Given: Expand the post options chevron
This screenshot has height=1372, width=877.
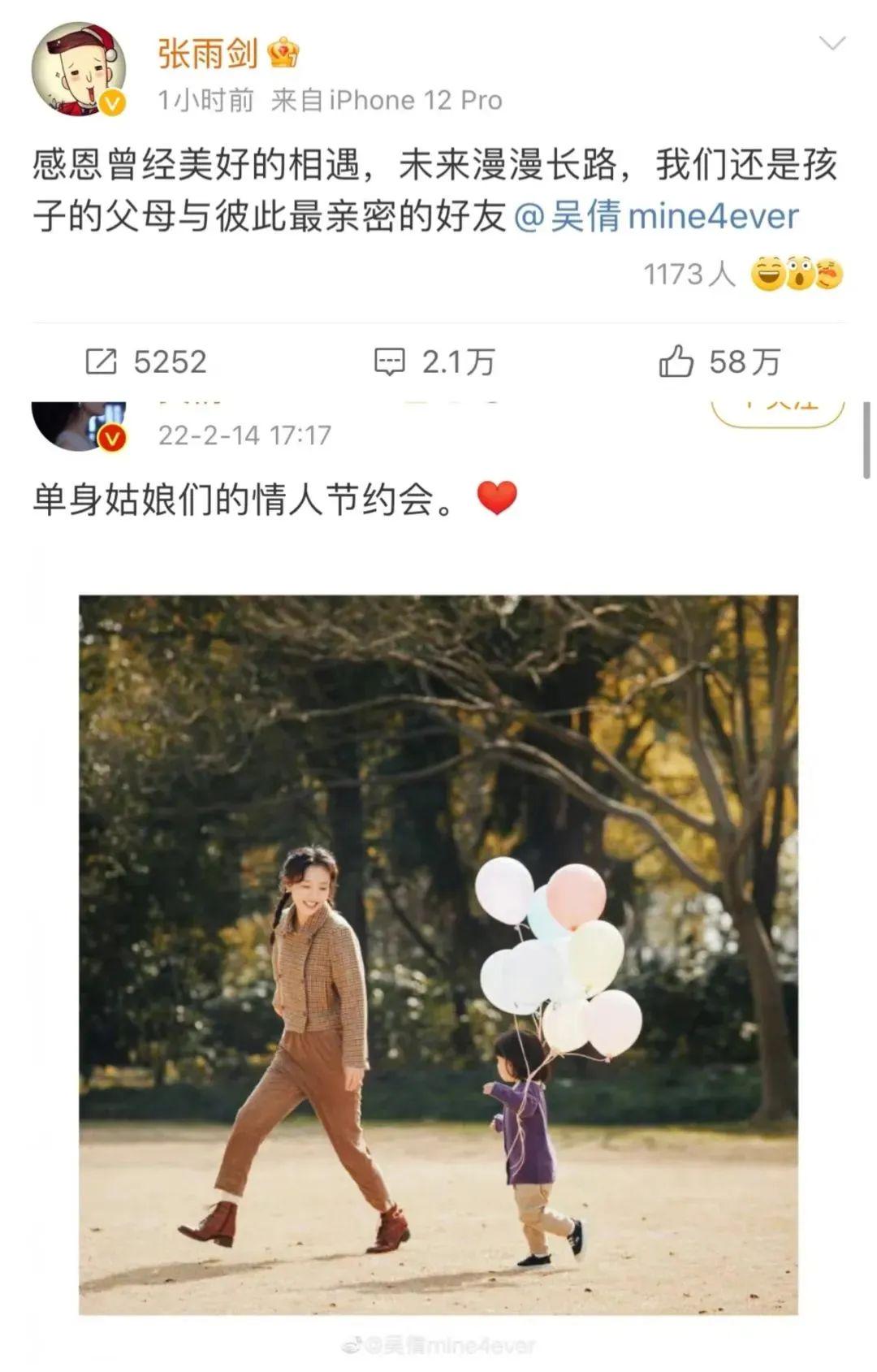Looking at the screenshot, I should (x=832, y=44).
